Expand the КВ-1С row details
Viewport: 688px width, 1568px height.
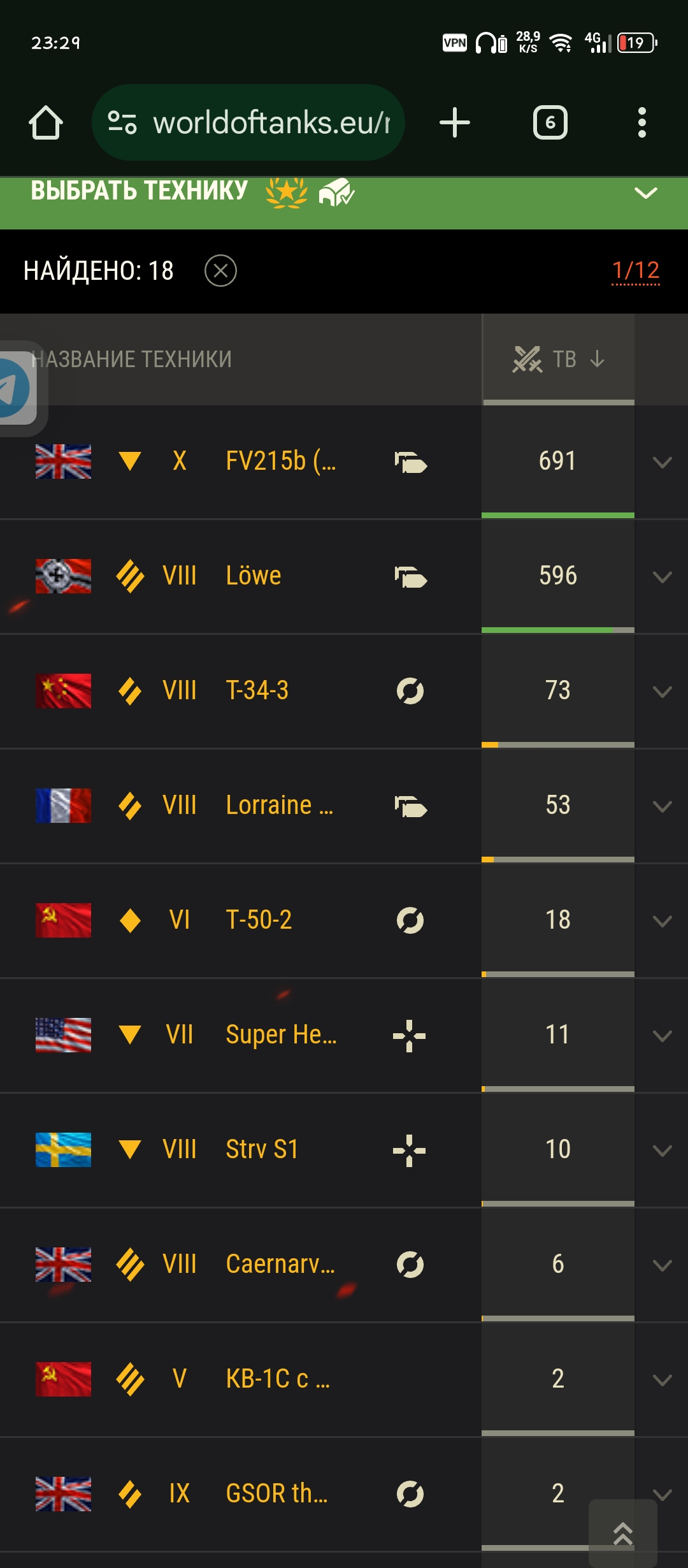click(x=663, y=1380)
